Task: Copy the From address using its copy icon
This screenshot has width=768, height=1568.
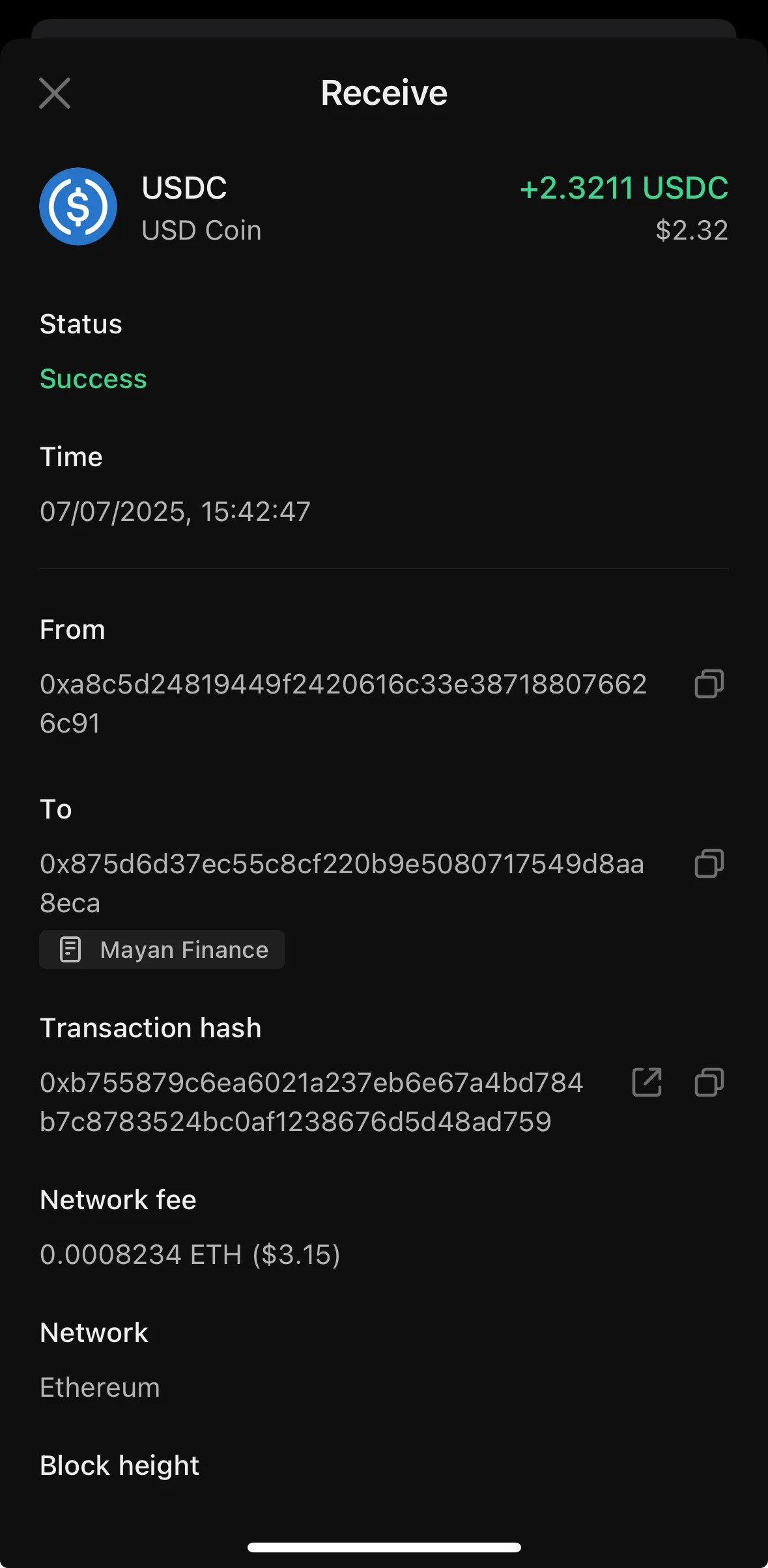Action: (709, 684)
